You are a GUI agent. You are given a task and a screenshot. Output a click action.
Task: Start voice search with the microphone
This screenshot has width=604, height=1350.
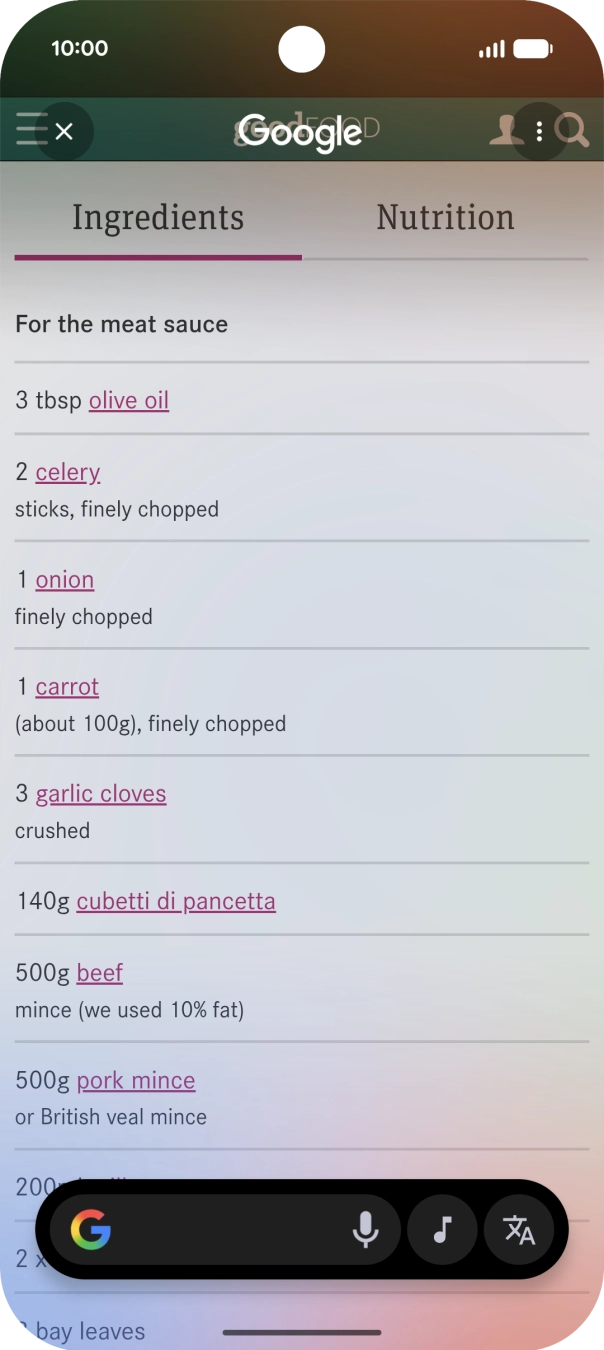[x=365, y=1230]
